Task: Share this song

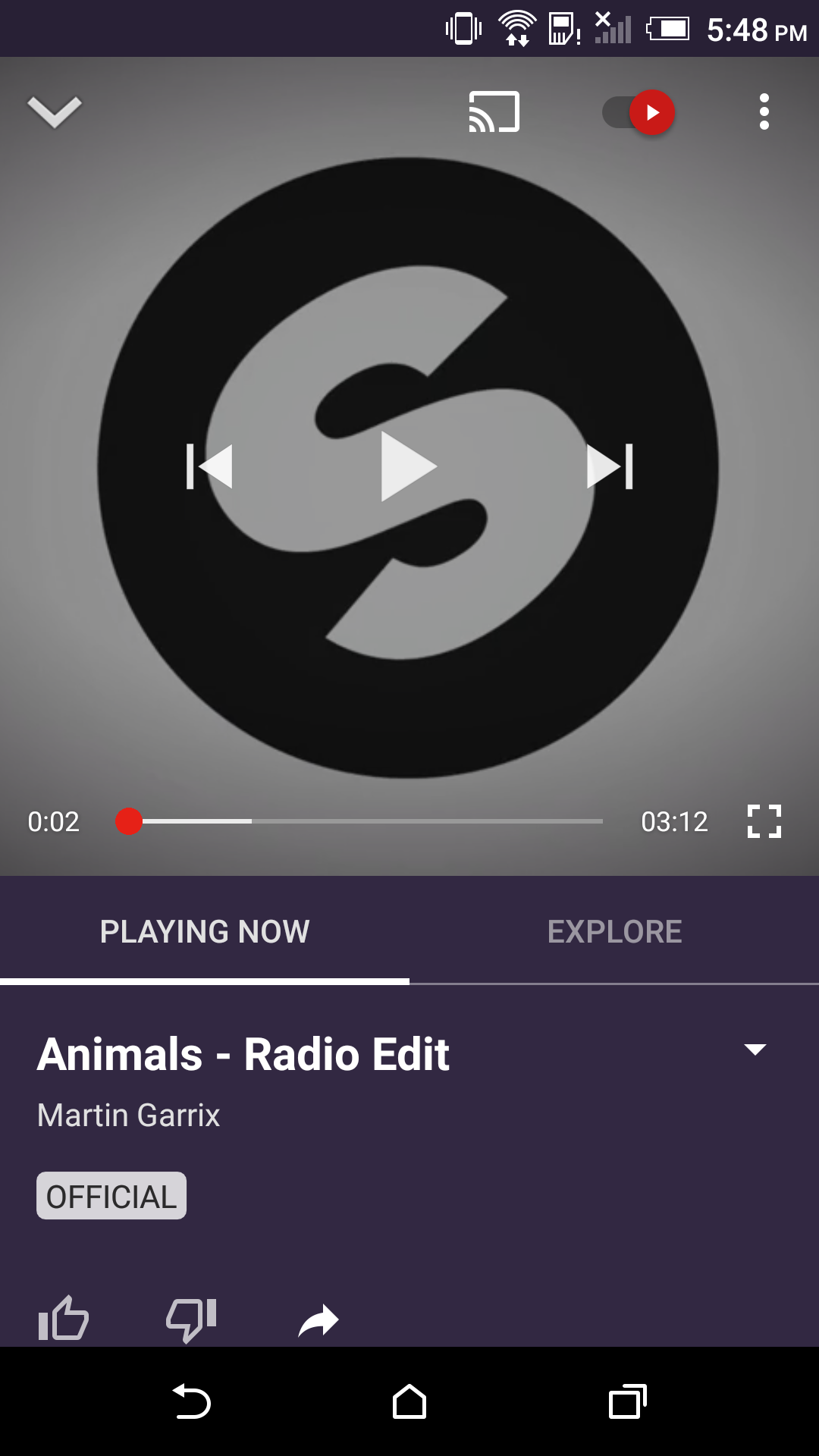Action: 318,1320
